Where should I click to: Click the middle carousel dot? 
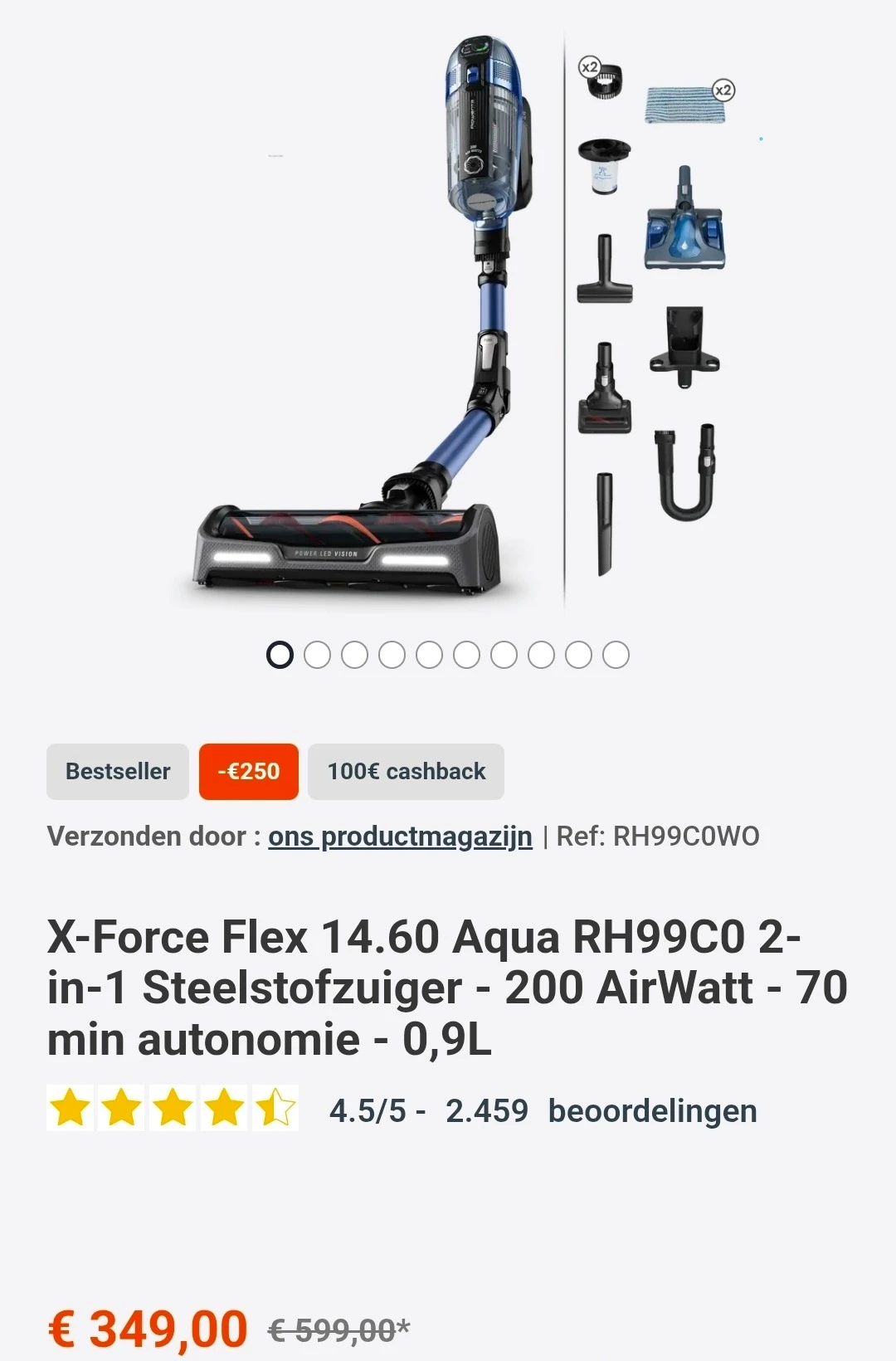(x=428, y=655)
